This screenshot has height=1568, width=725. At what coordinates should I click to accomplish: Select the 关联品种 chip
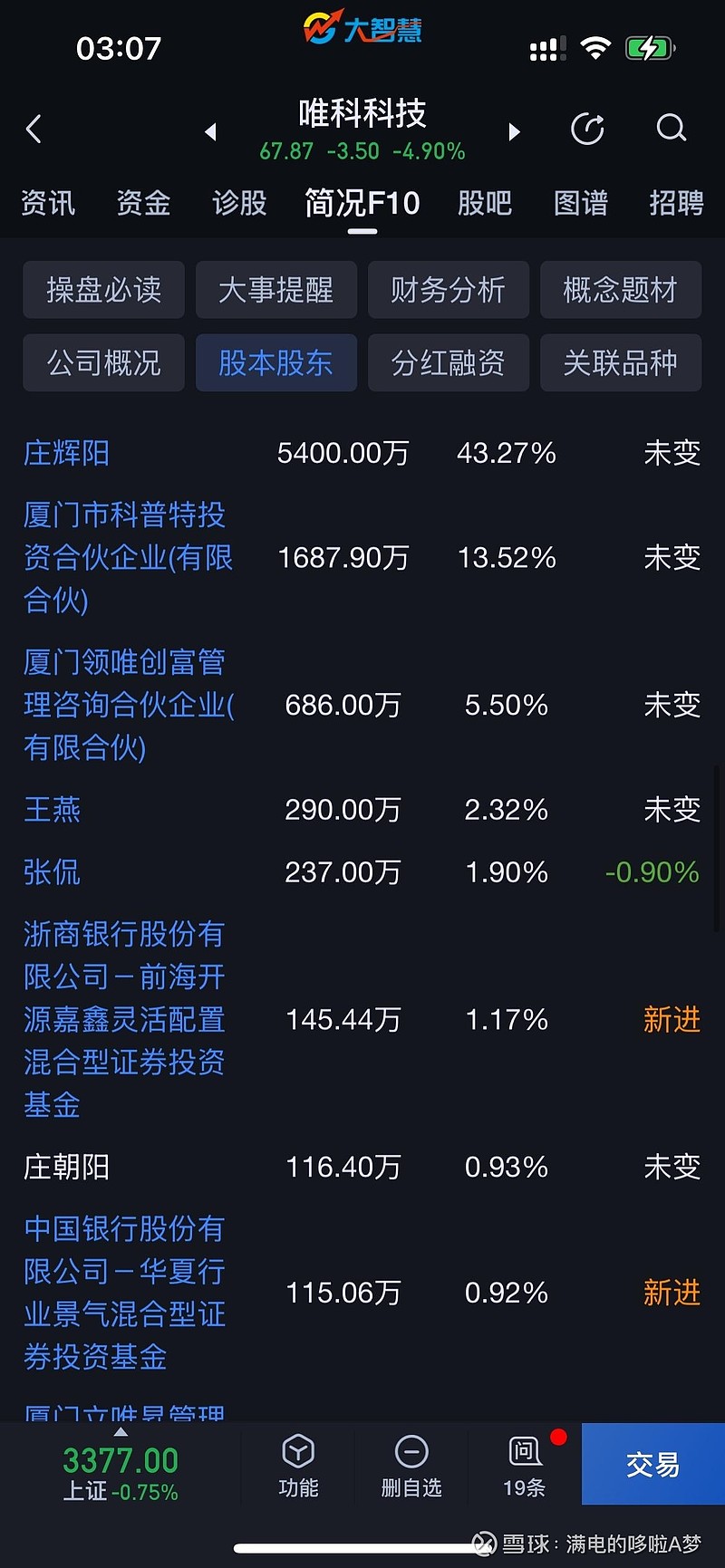621,362
